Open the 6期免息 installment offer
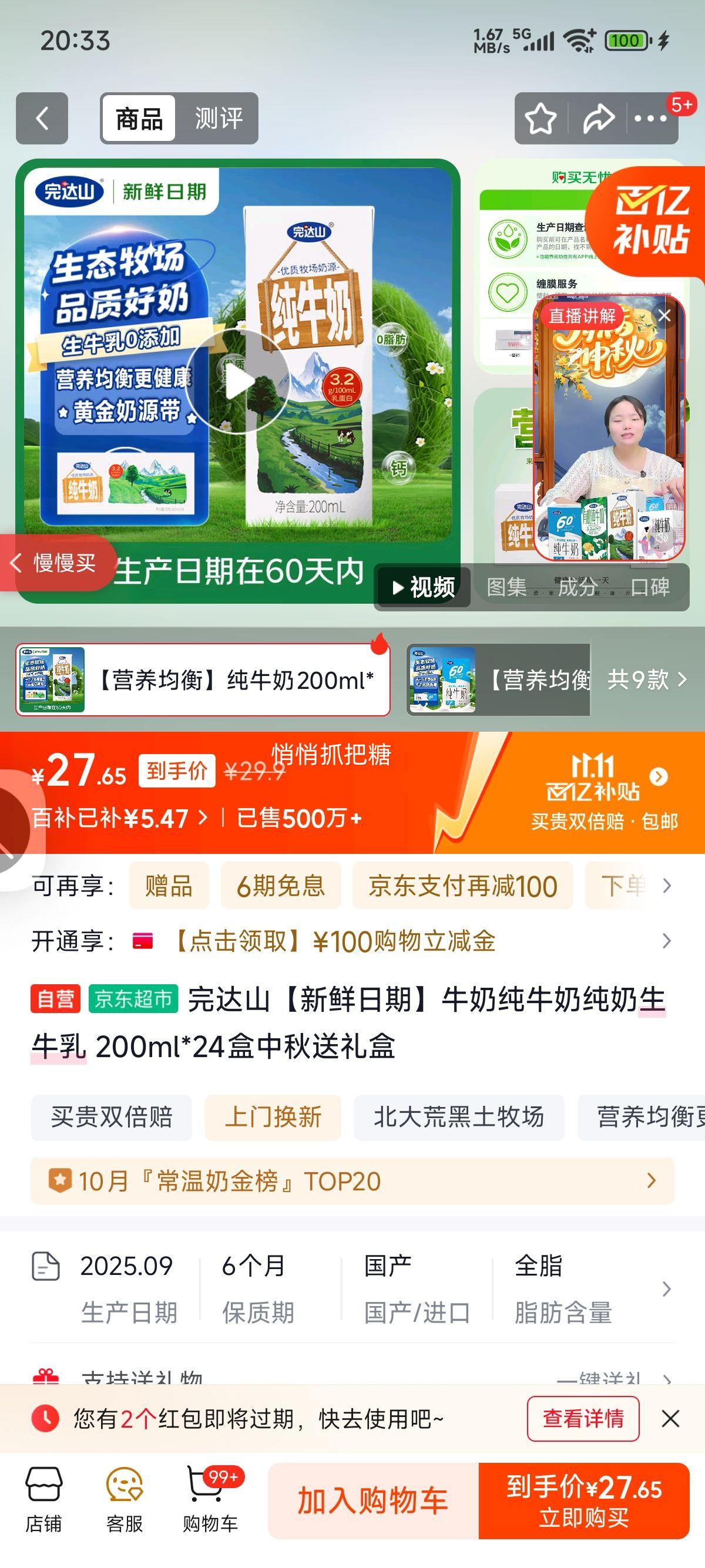This screenshot has height=1568, width=705. [281, 886]
